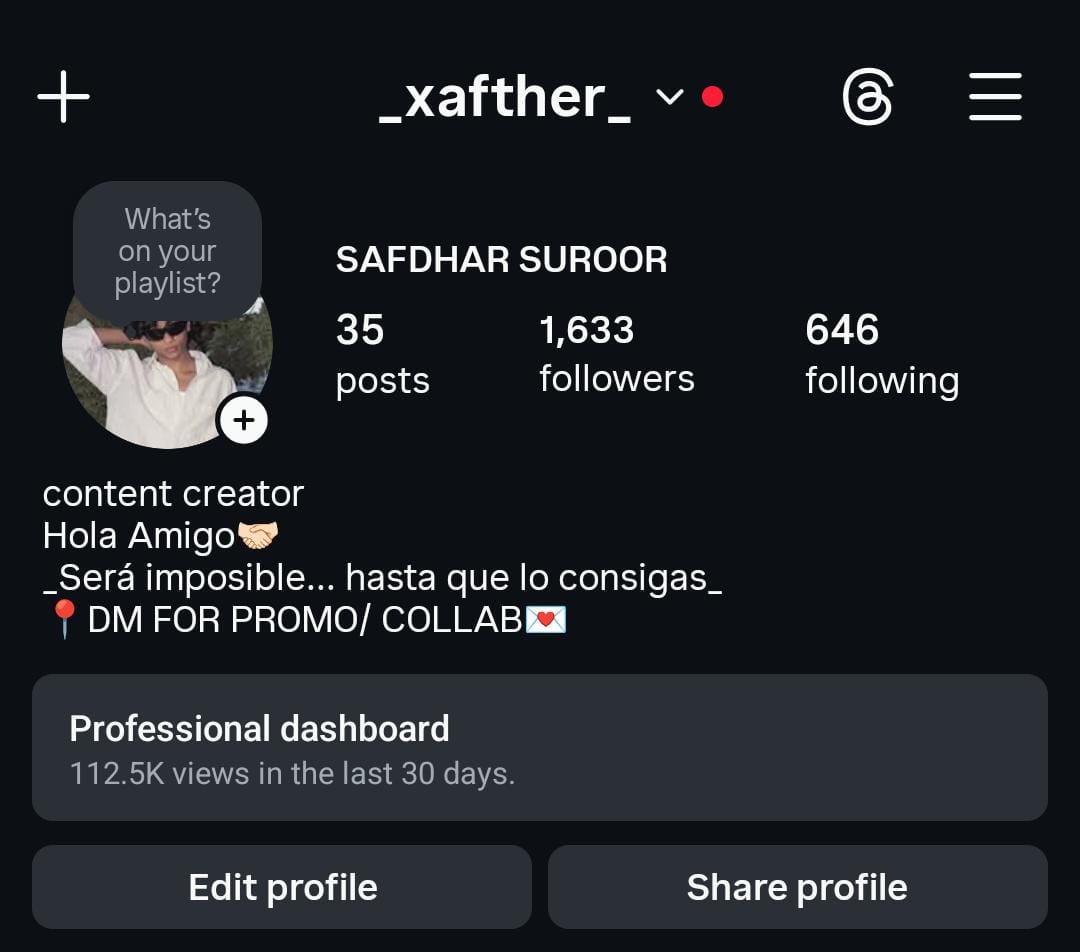Open the 1,633 followers list
This screenshot has height=952, width=1080.
[616, 354]
